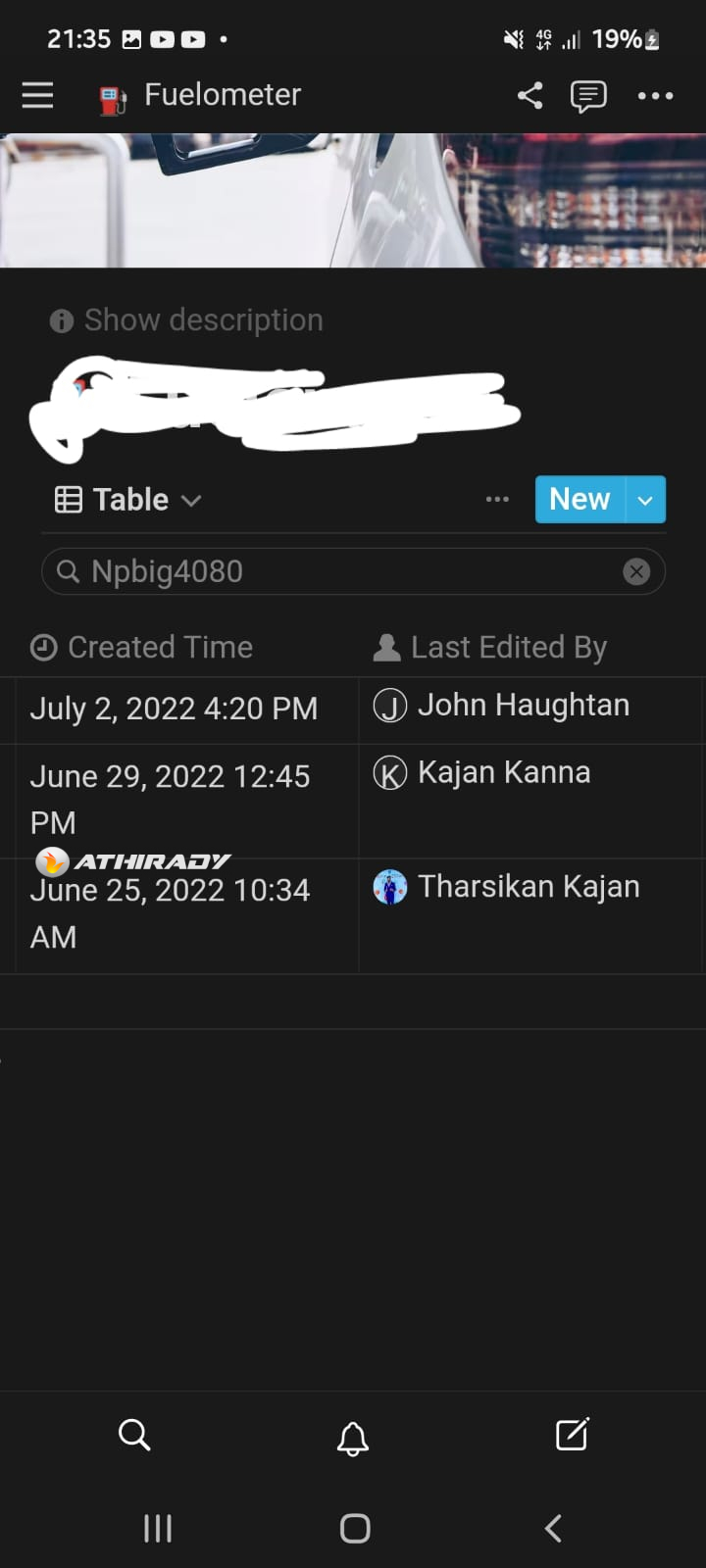Open database view options dots
This screenshot has width=706, height=1568.
click(x=497, y=500)
